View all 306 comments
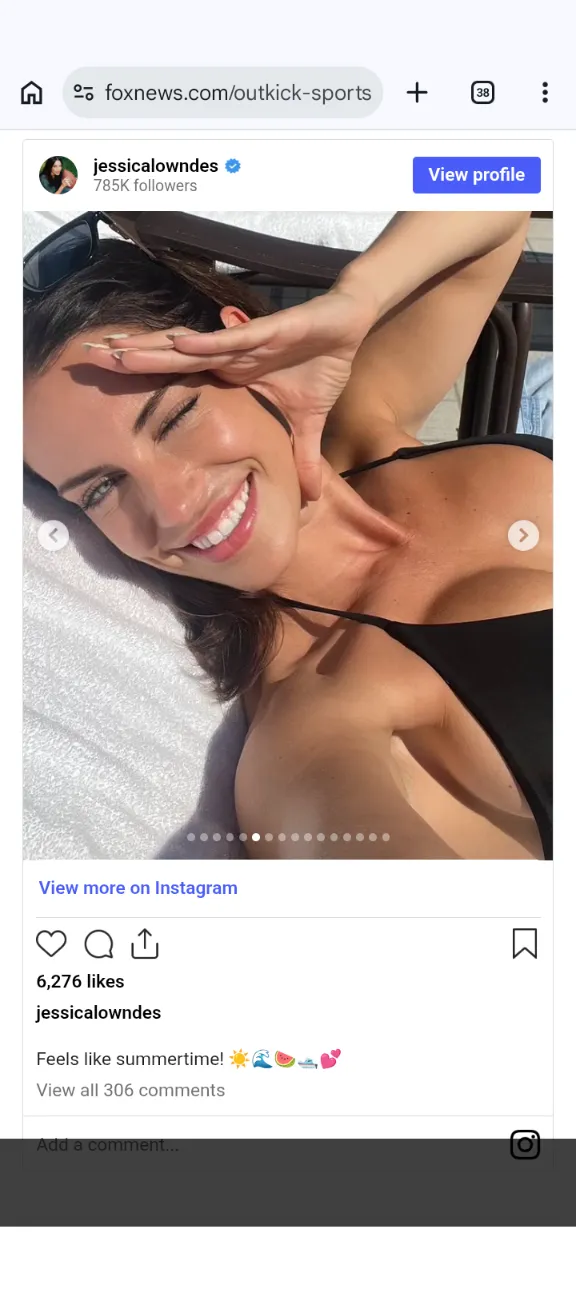Screen dimensions: 576x1289 (x=131, y=1090)
